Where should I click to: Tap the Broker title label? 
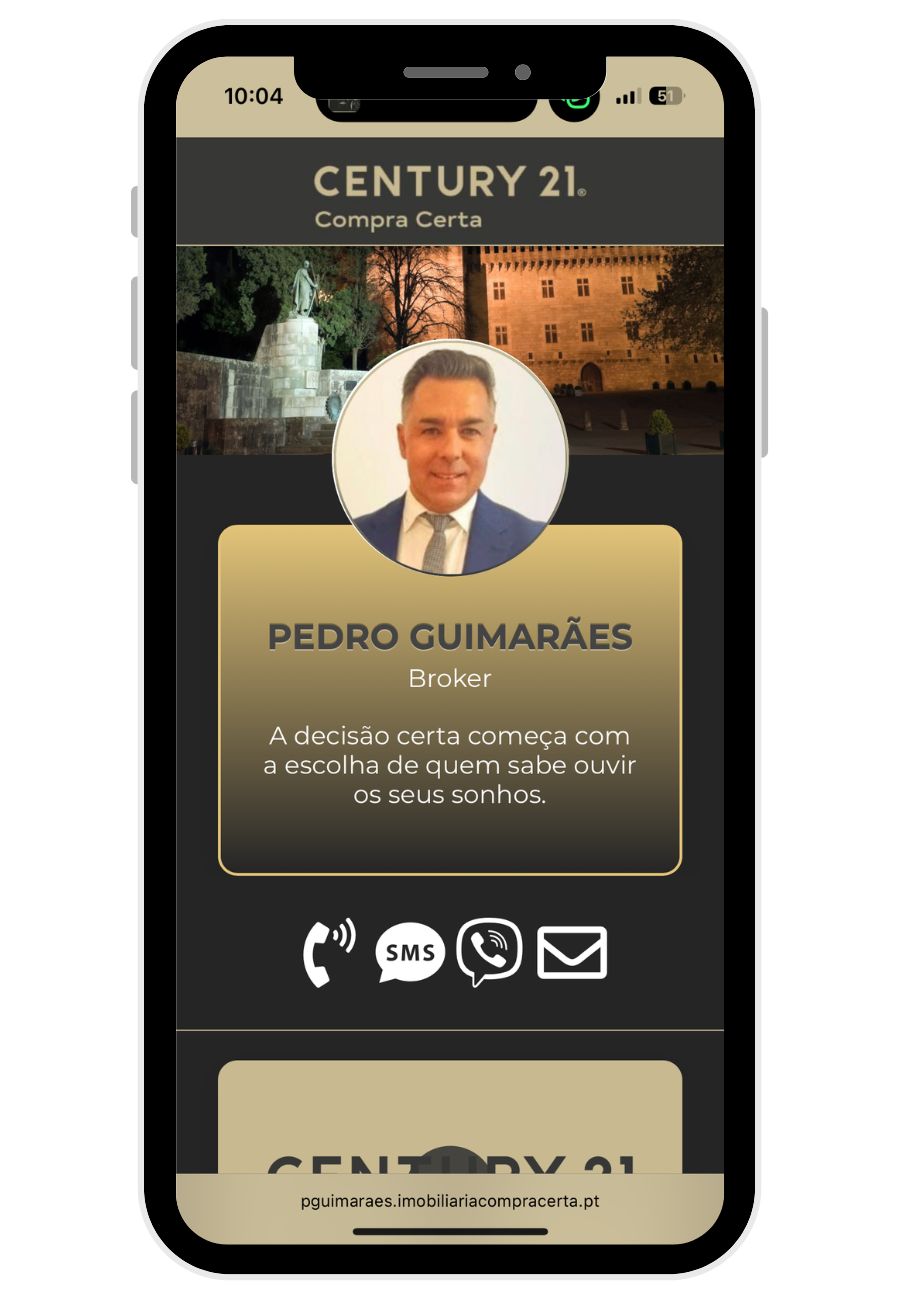[450, 679]
